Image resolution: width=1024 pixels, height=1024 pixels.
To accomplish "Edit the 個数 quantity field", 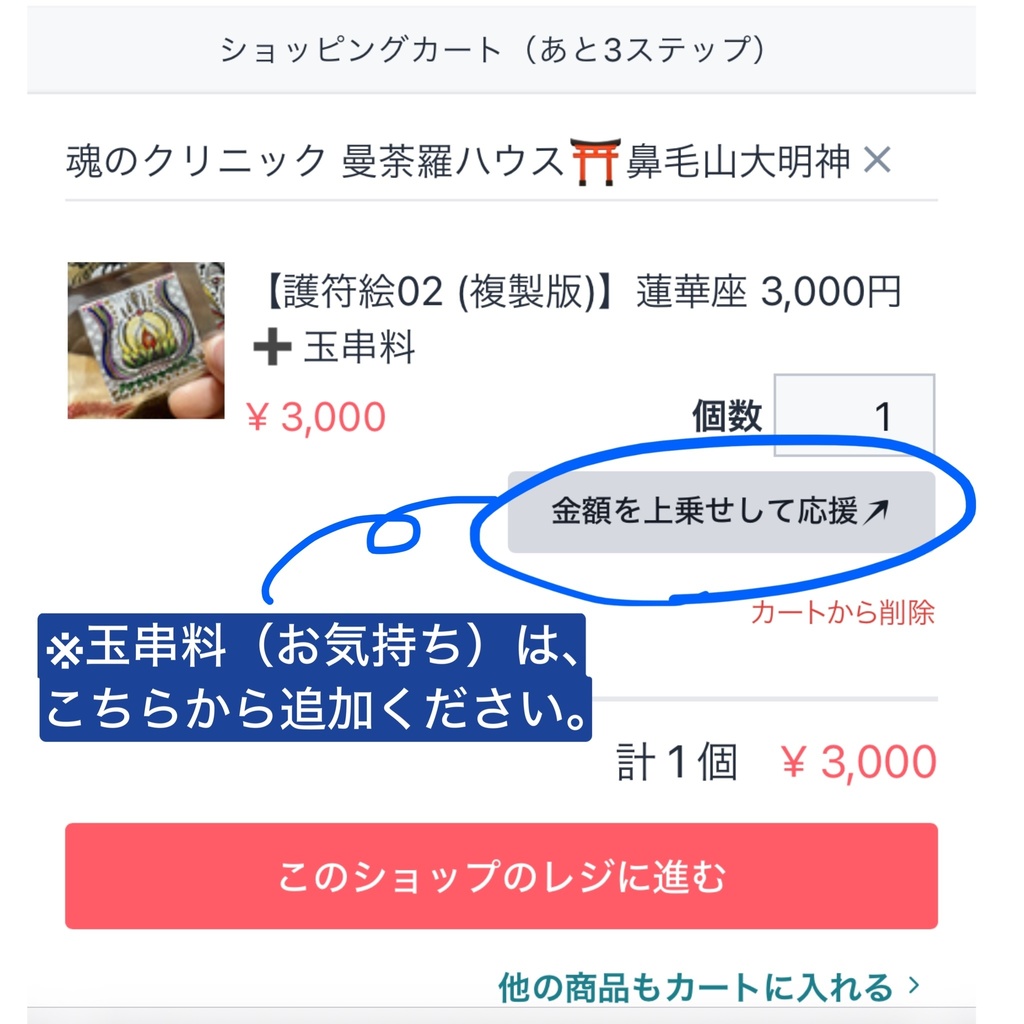I will tap(854, 415).
